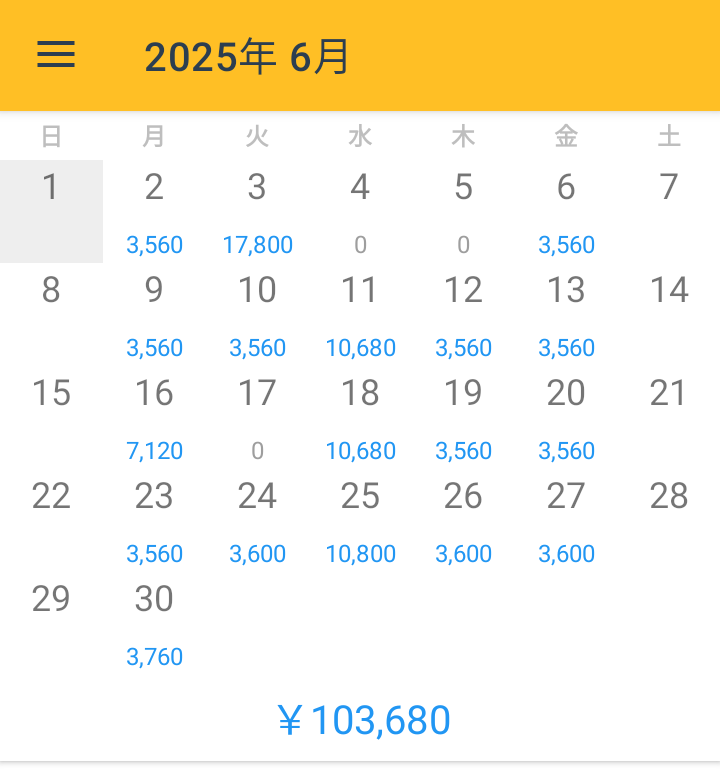Choose Wednesday June 4
The height and width of the screenshot is (774, 720).
point(360,211)
